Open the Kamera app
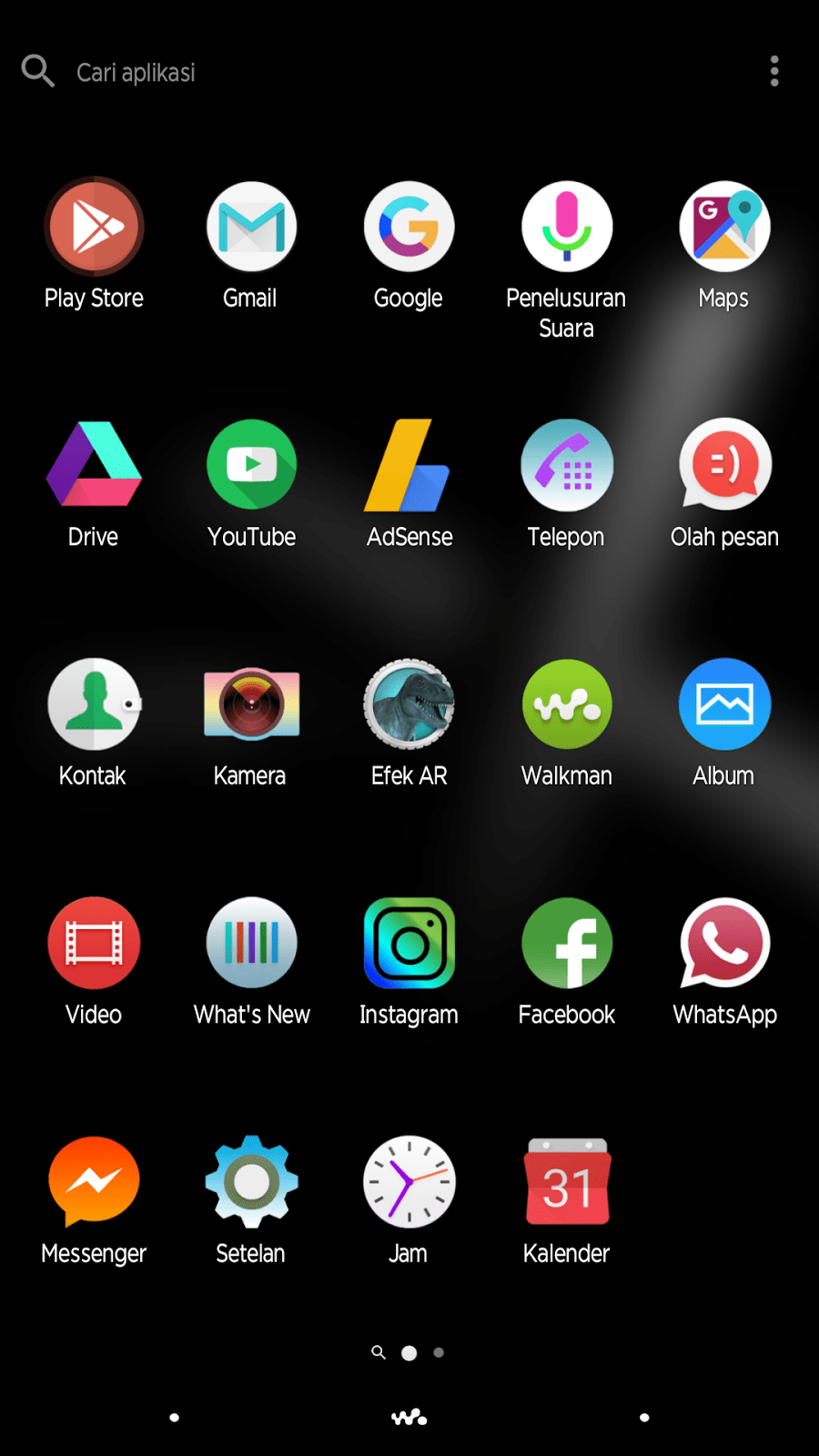The width and height of the screenshot is (819, 1456). click(x=251, y=703)
